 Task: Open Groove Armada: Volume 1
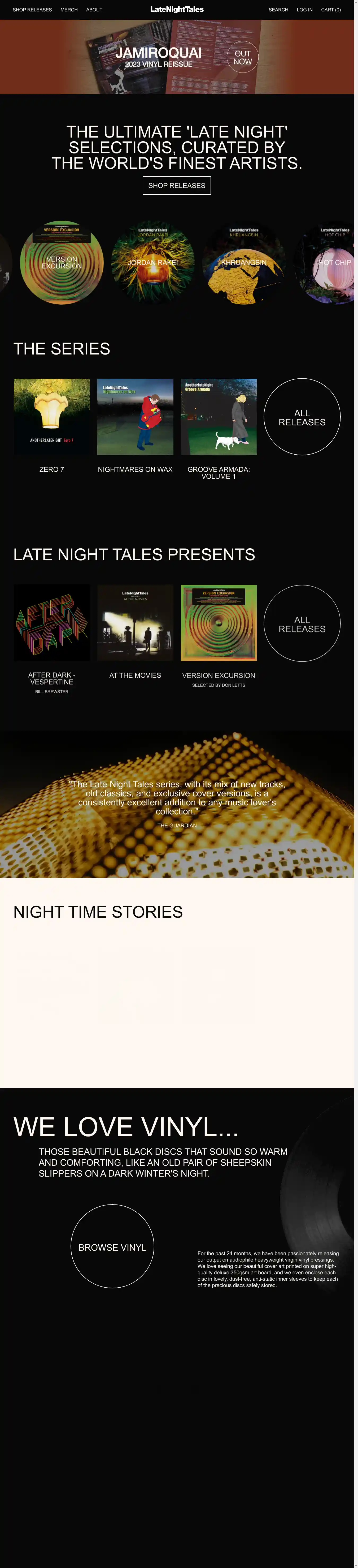click(219, 417)
